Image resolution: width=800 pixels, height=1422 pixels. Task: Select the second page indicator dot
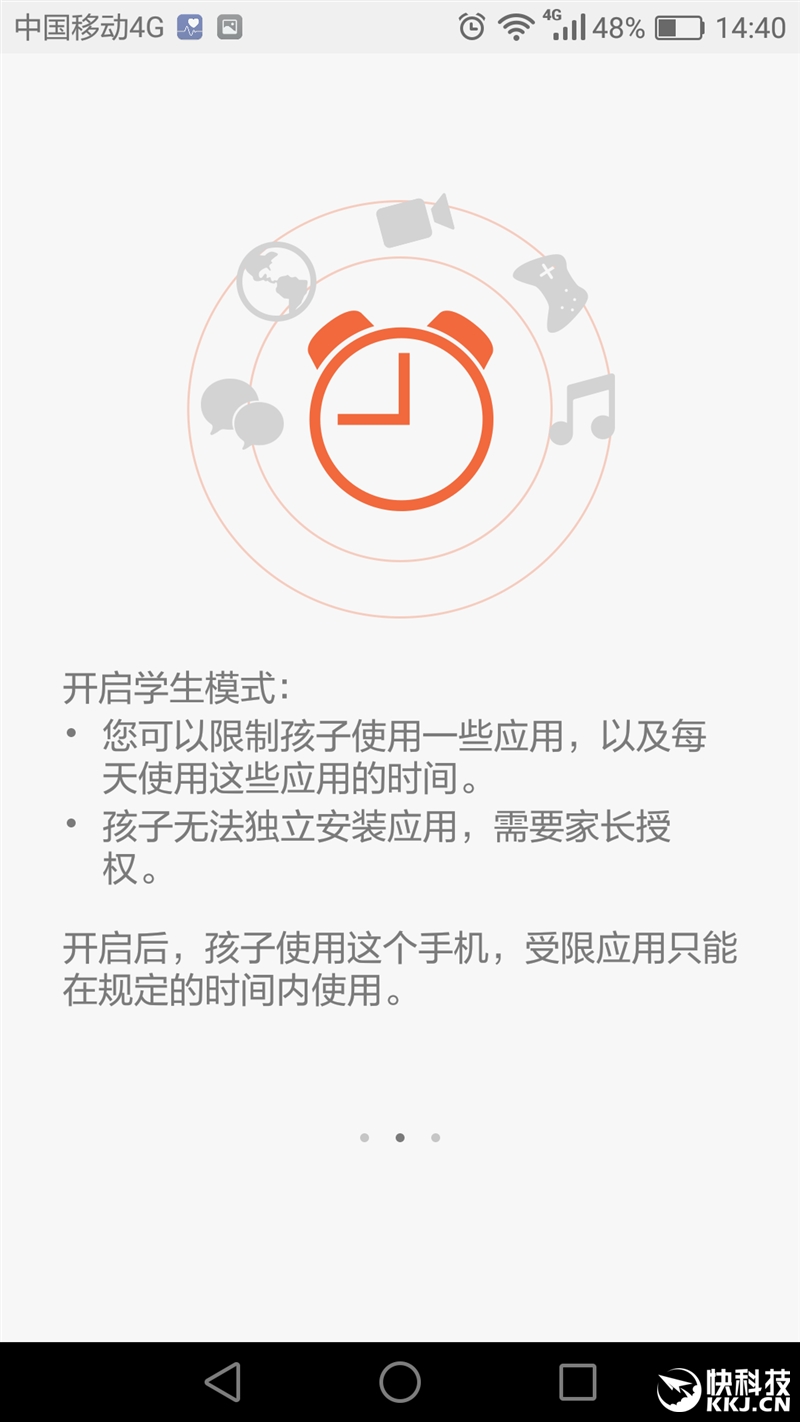point(400,1137)
